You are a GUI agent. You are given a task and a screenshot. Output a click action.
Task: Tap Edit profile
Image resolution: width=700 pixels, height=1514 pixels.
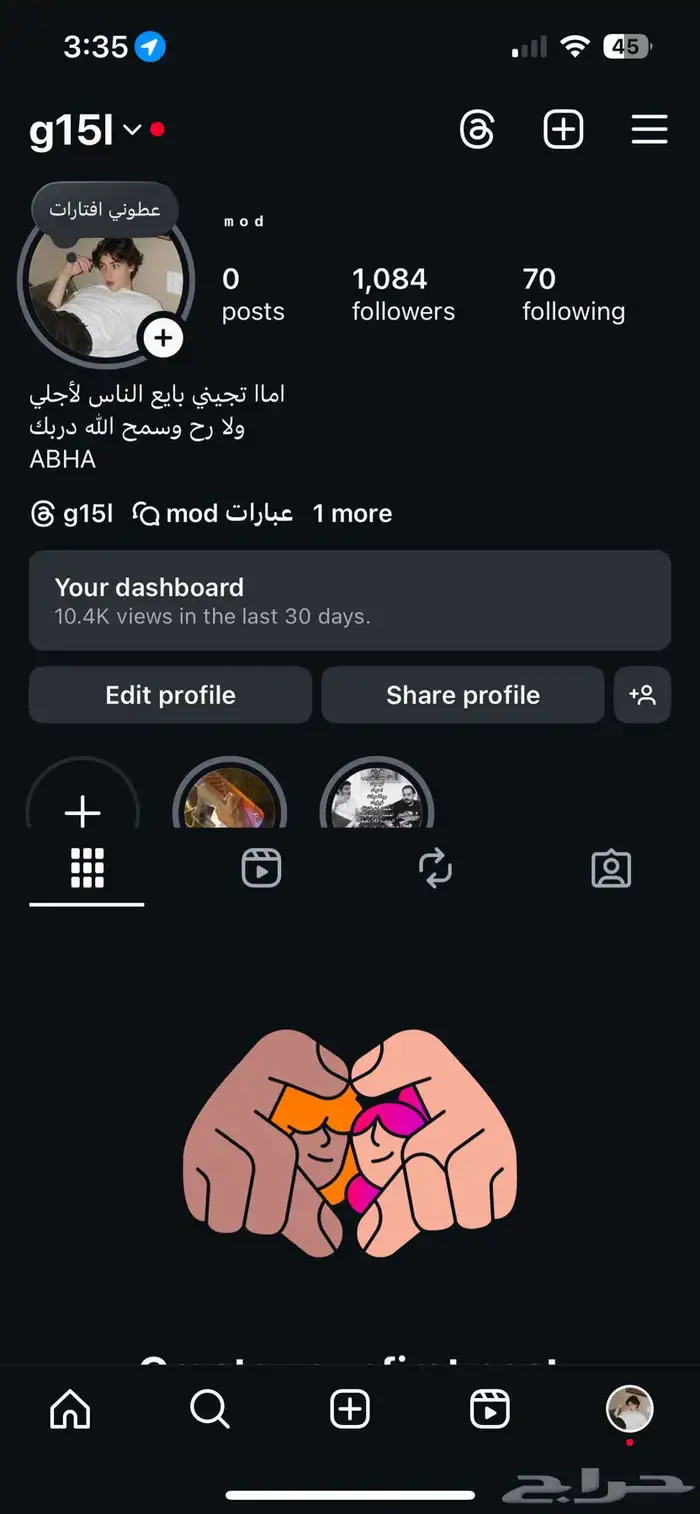coord(170,695)
